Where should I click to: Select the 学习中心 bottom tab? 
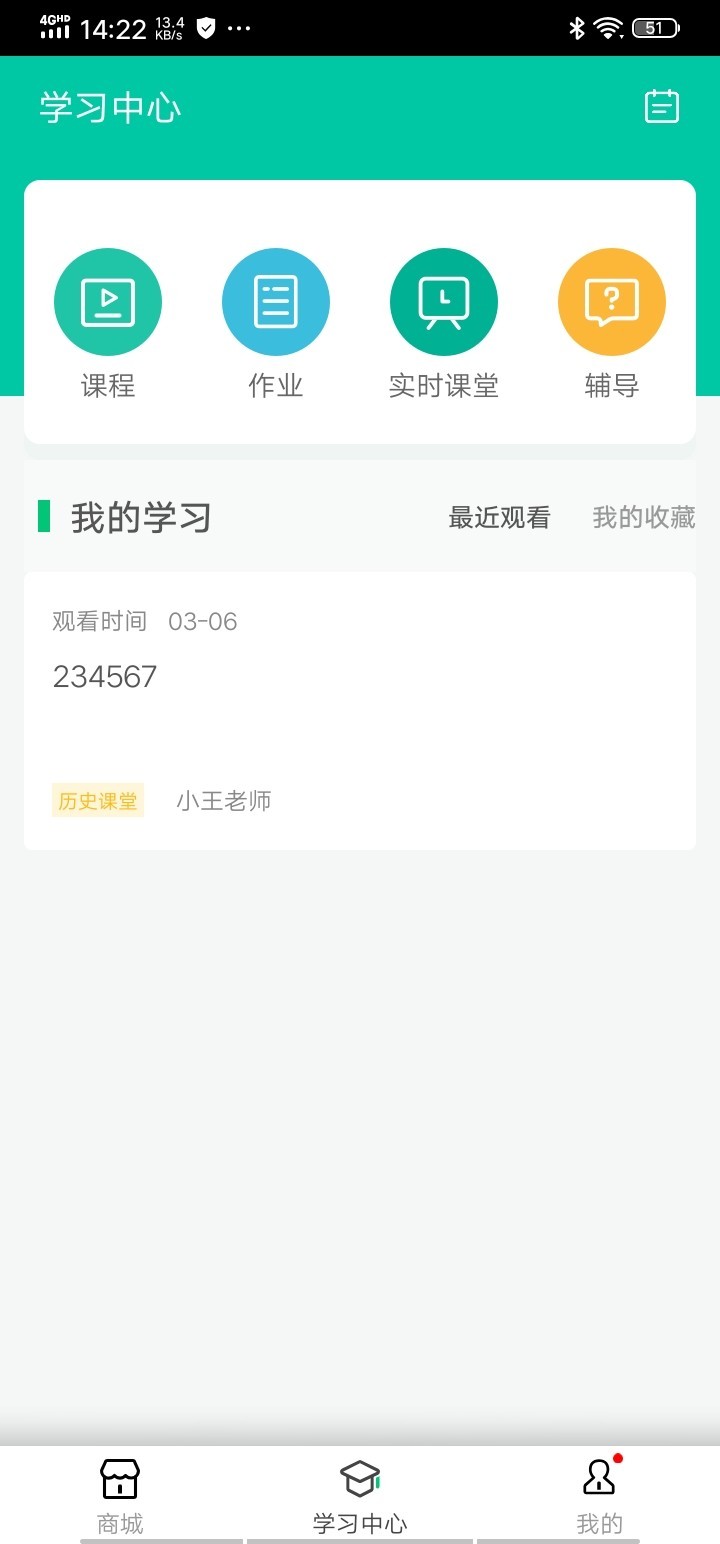point(360,1495)
